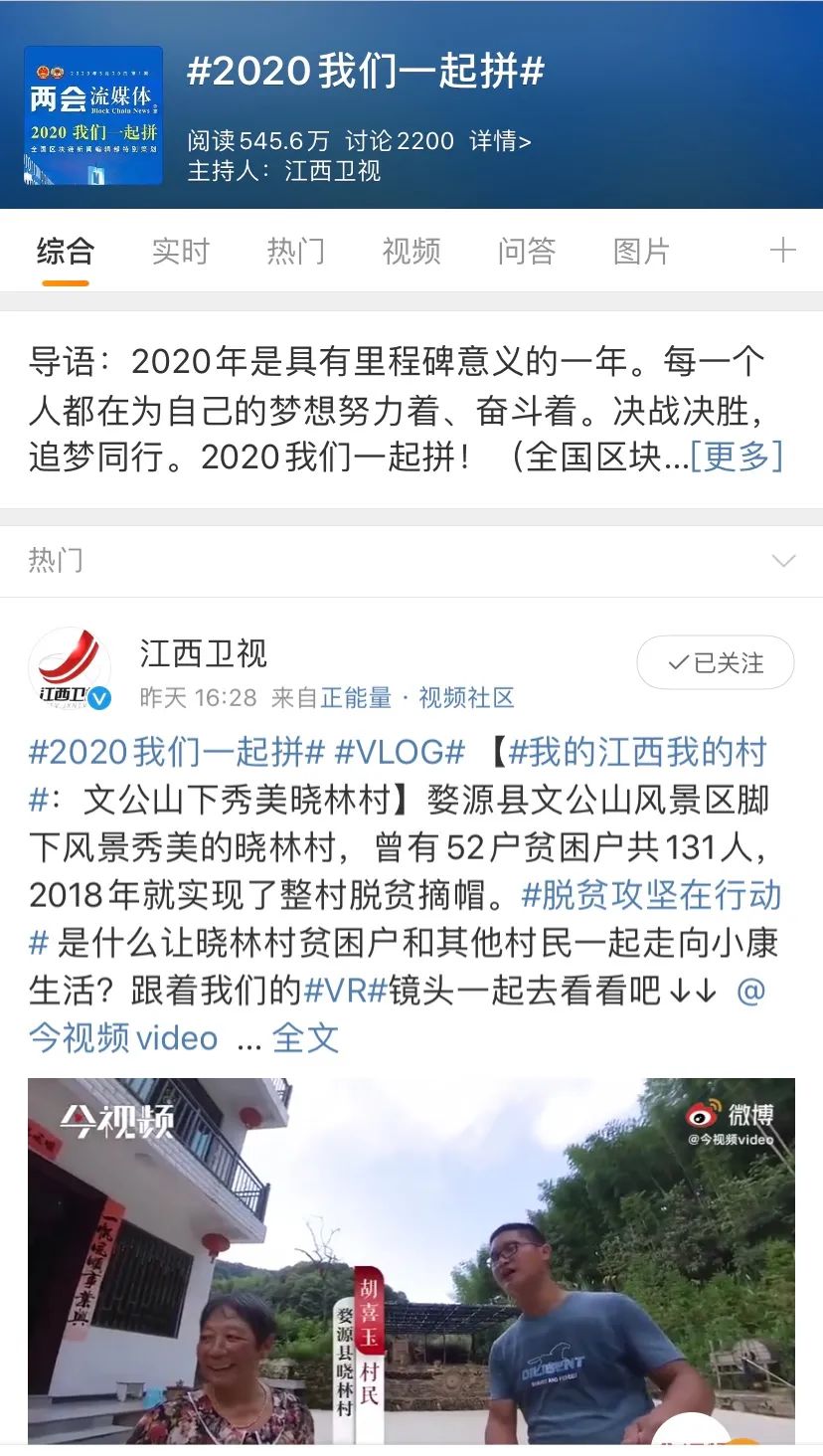Open the #VR# hashtag link

(x=344, y=991)
